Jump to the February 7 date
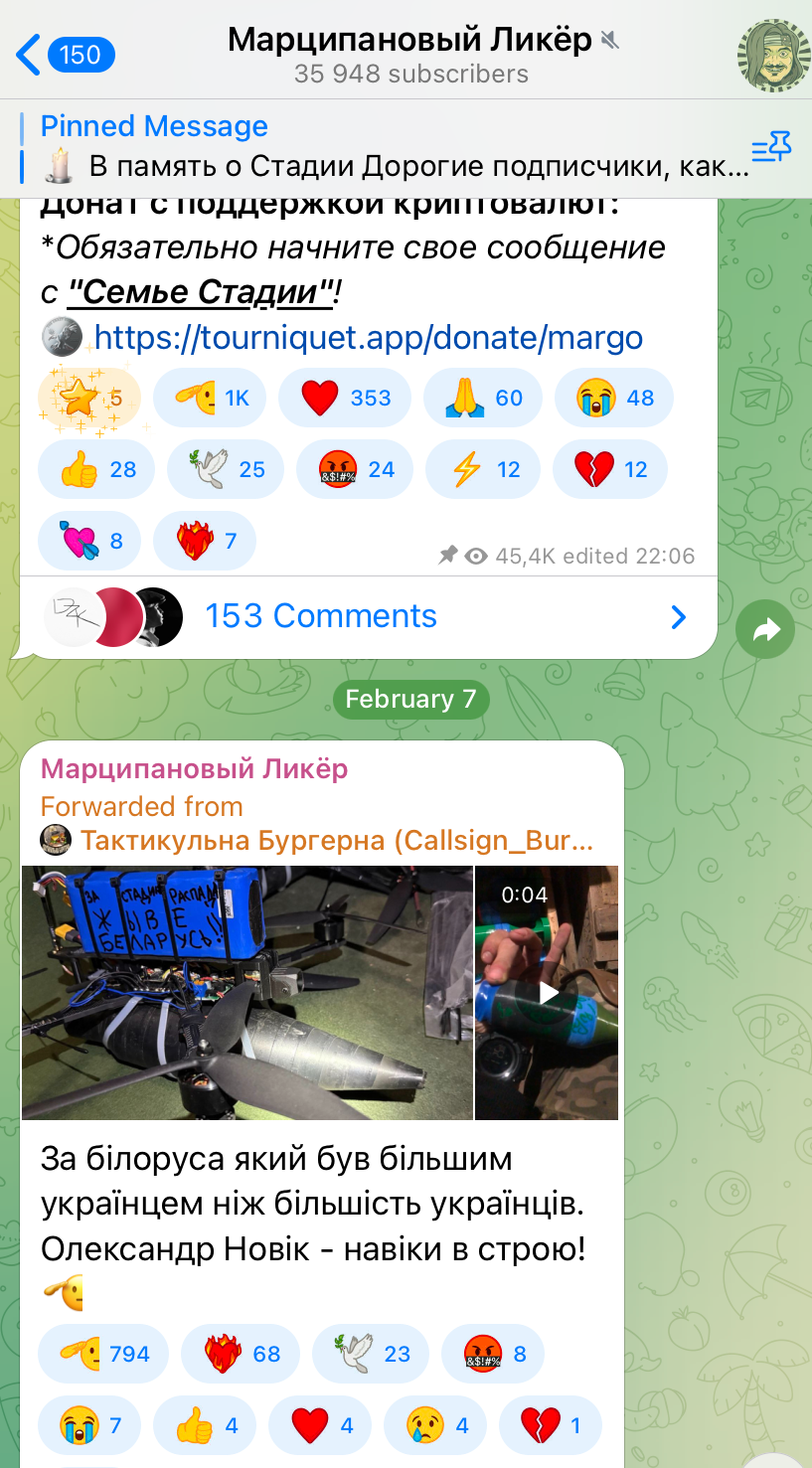812x1468 pixels. pyautogui.click(x=411, y=699)
